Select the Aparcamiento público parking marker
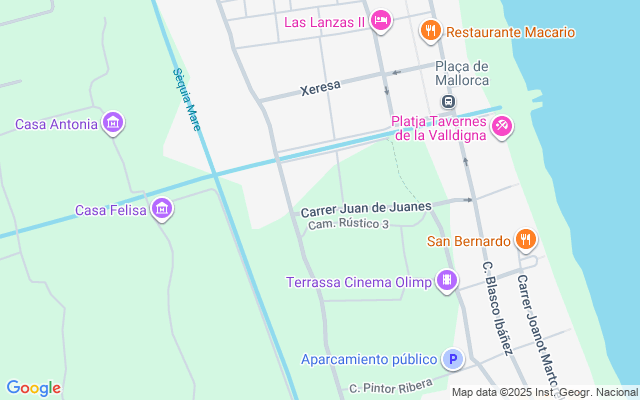 point(454,359)
